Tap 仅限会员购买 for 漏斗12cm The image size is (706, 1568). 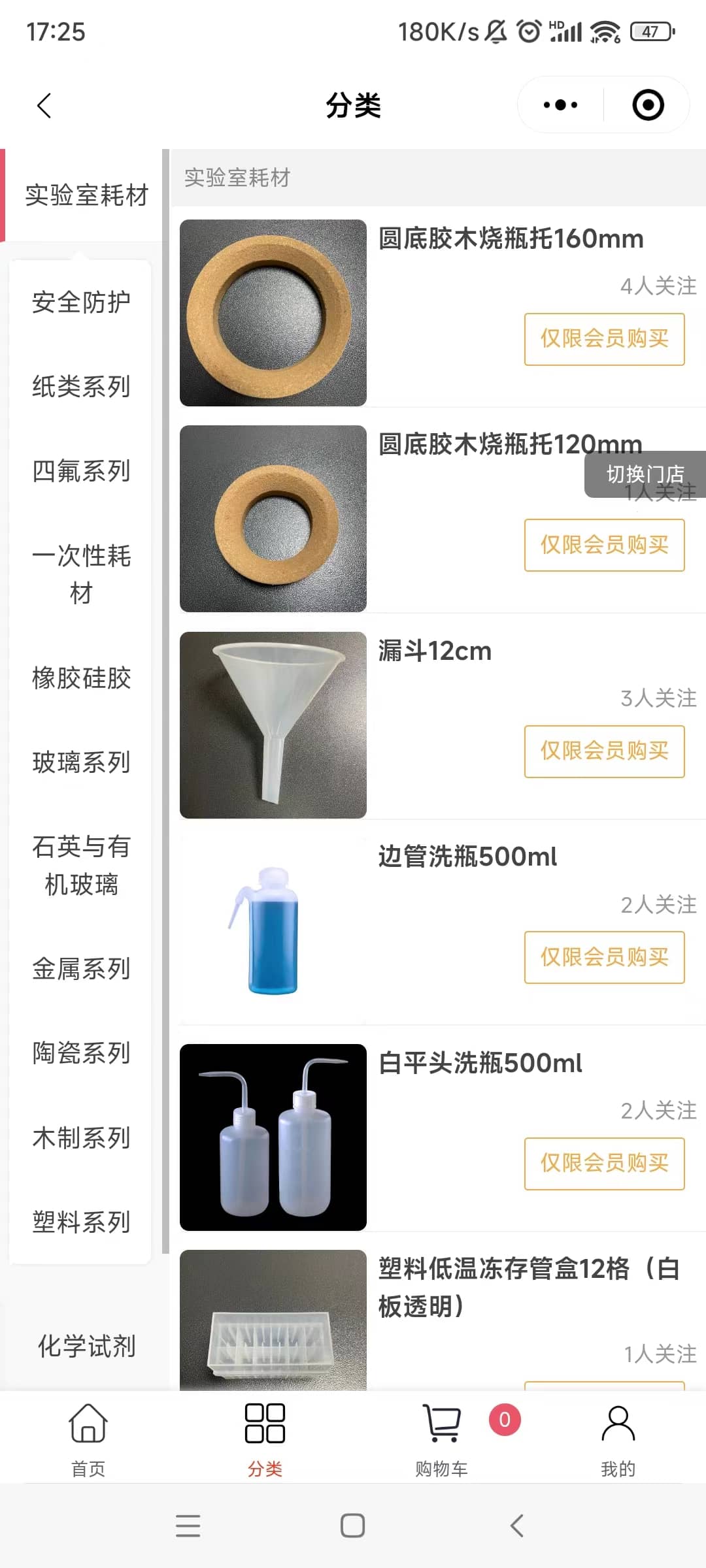coord(604,751)
